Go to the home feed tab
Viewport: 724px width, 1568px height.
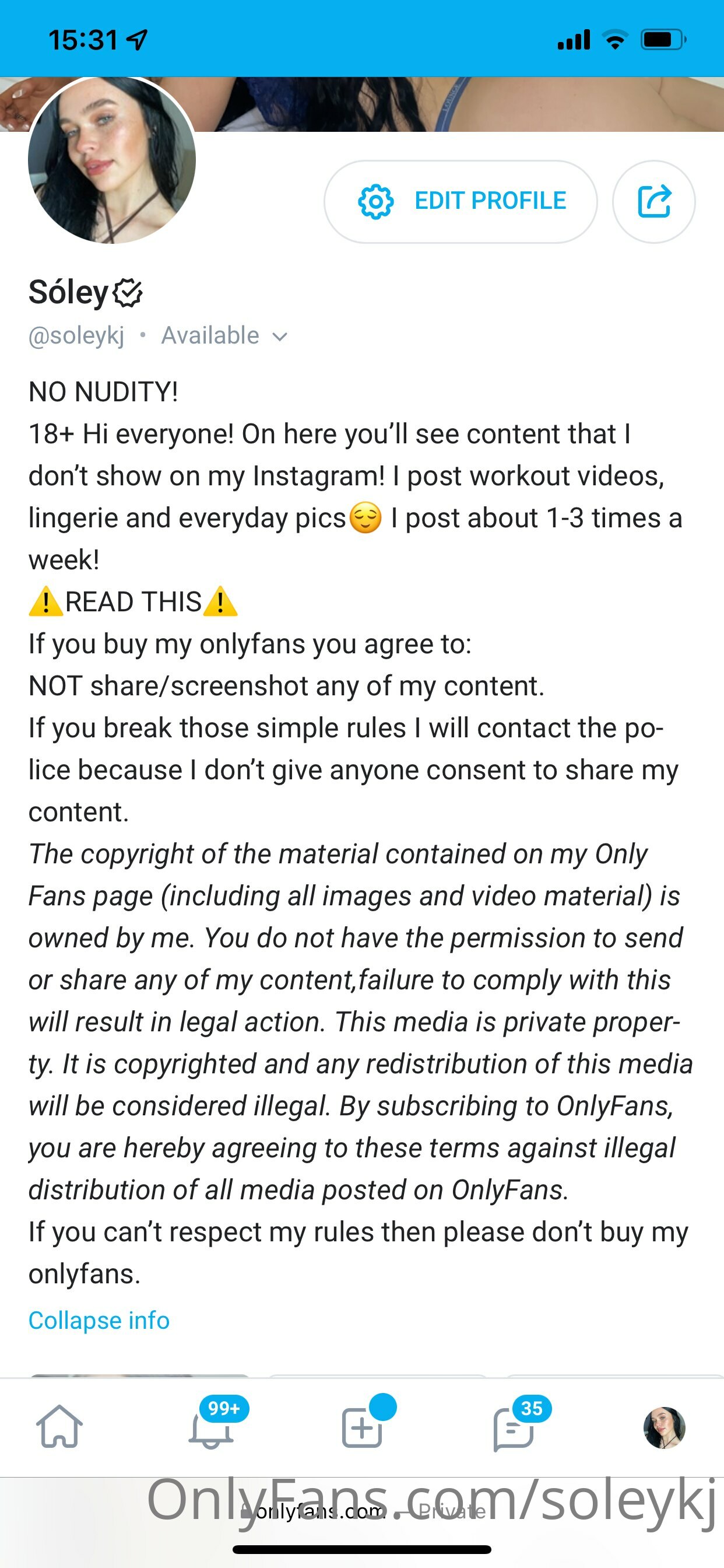click(59, 1426)
